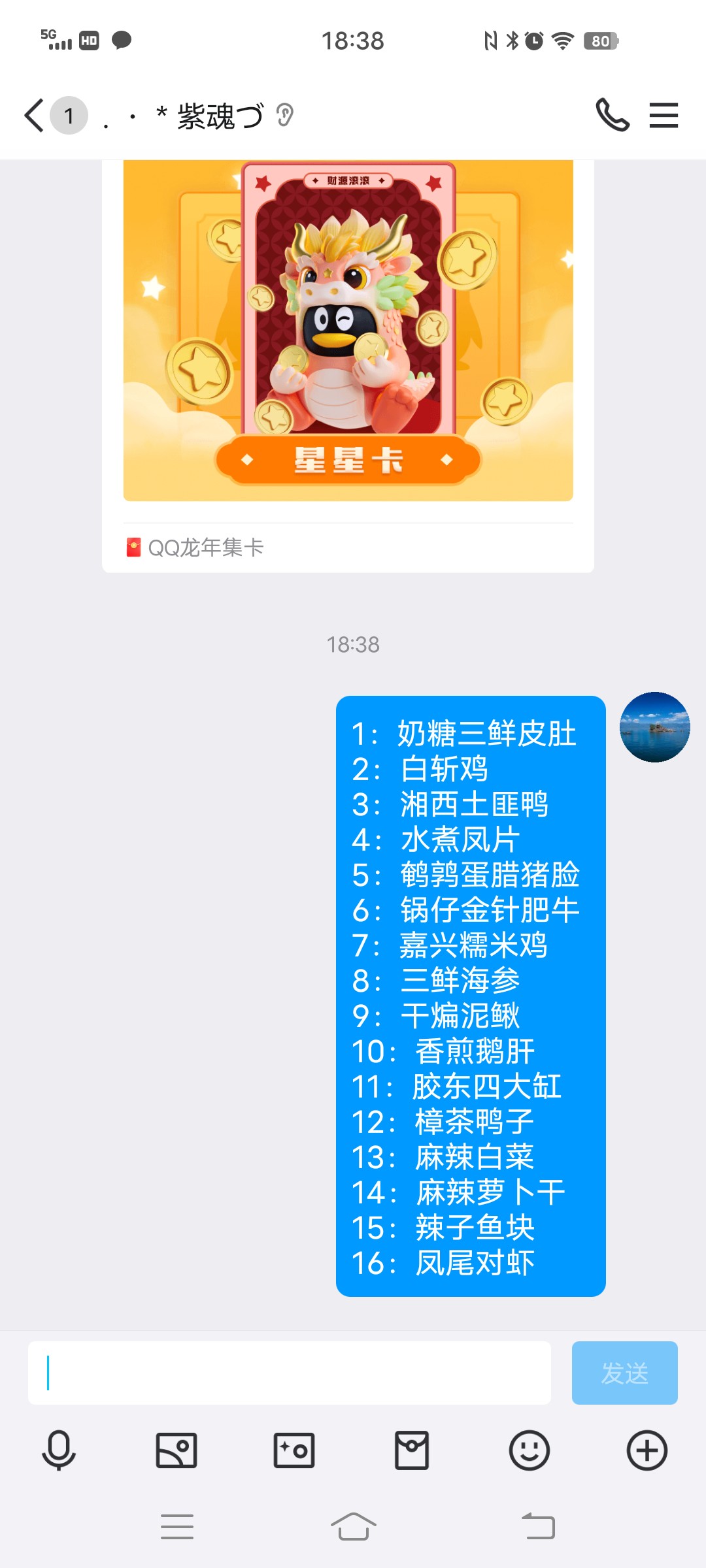This screenshot has height=1568, width=706.
Task: Open the emoji panel
Action: point(529,1450)
